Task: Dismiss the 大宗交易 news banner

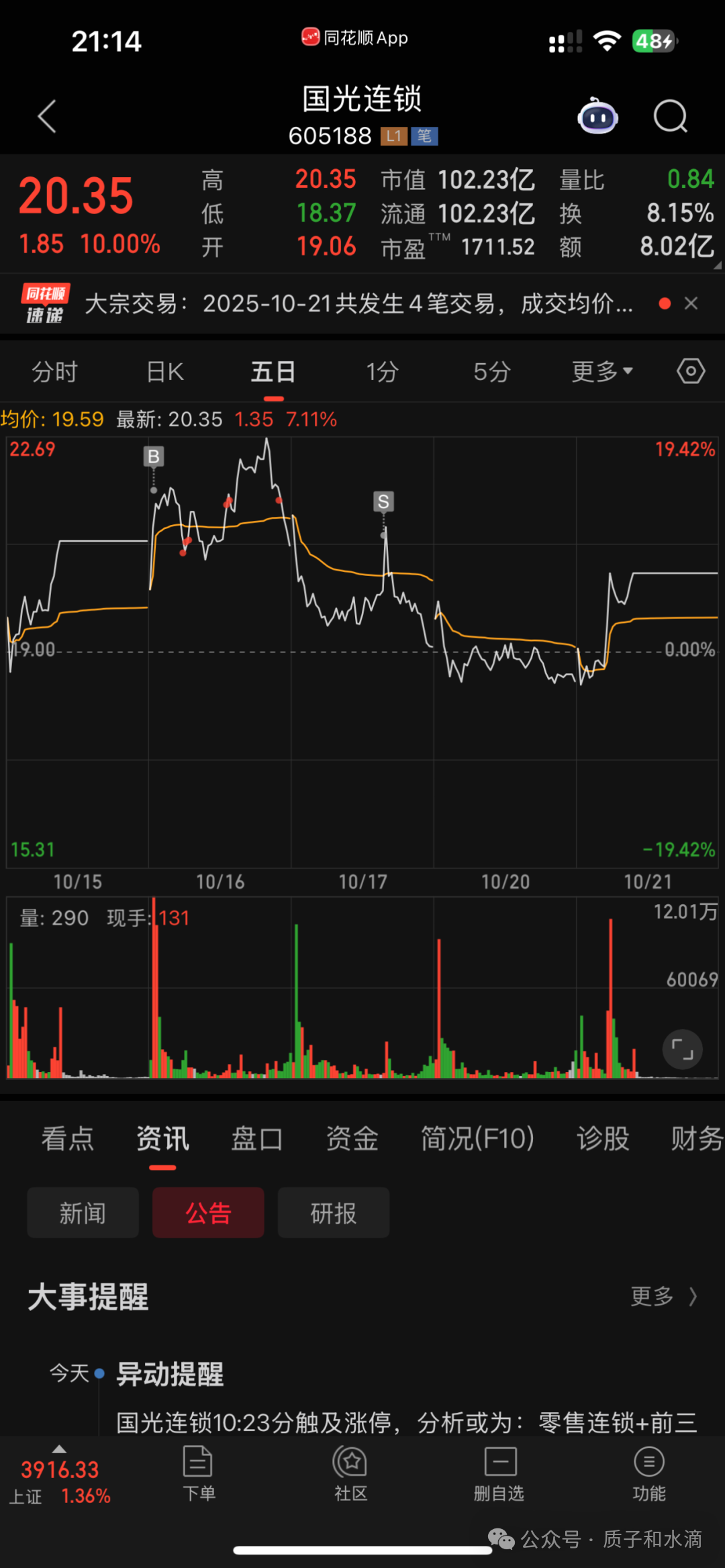Action: click(x=691, y=303)
